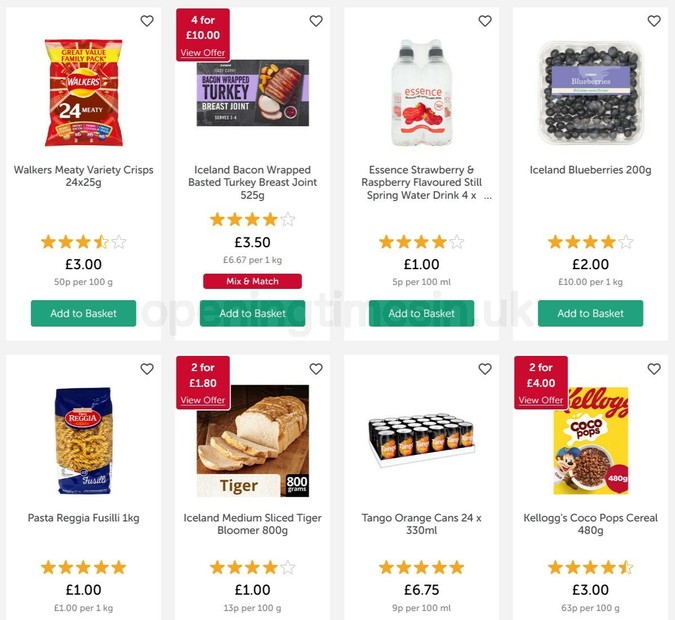Viewport: 675px width, 620px height.
Task: Add Walkers Meaty Variety Crisps to basket
Action: pos(84,313)
